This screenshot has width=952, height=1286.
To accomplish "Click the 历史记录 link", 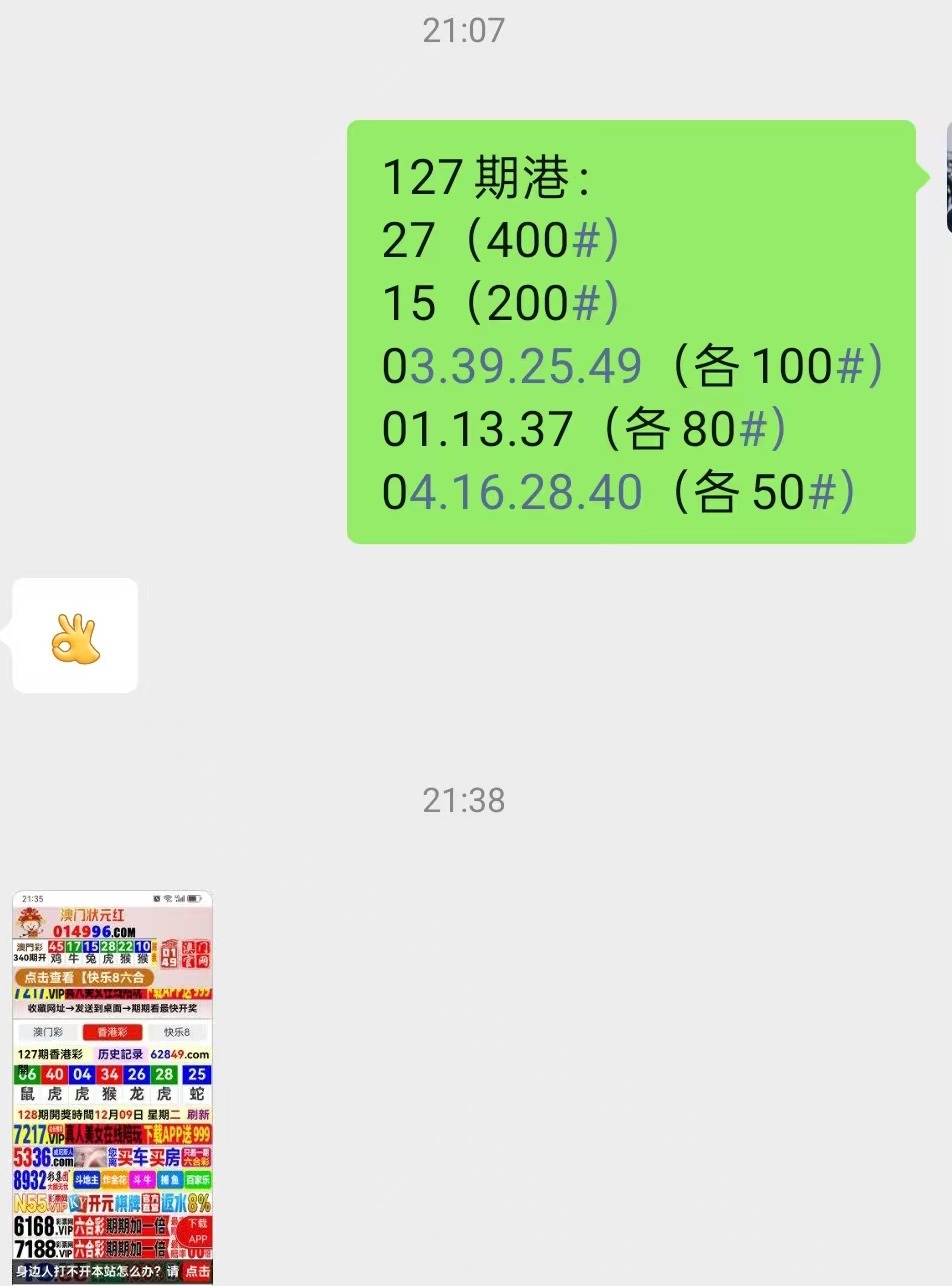I will (x=121, y=1053).
